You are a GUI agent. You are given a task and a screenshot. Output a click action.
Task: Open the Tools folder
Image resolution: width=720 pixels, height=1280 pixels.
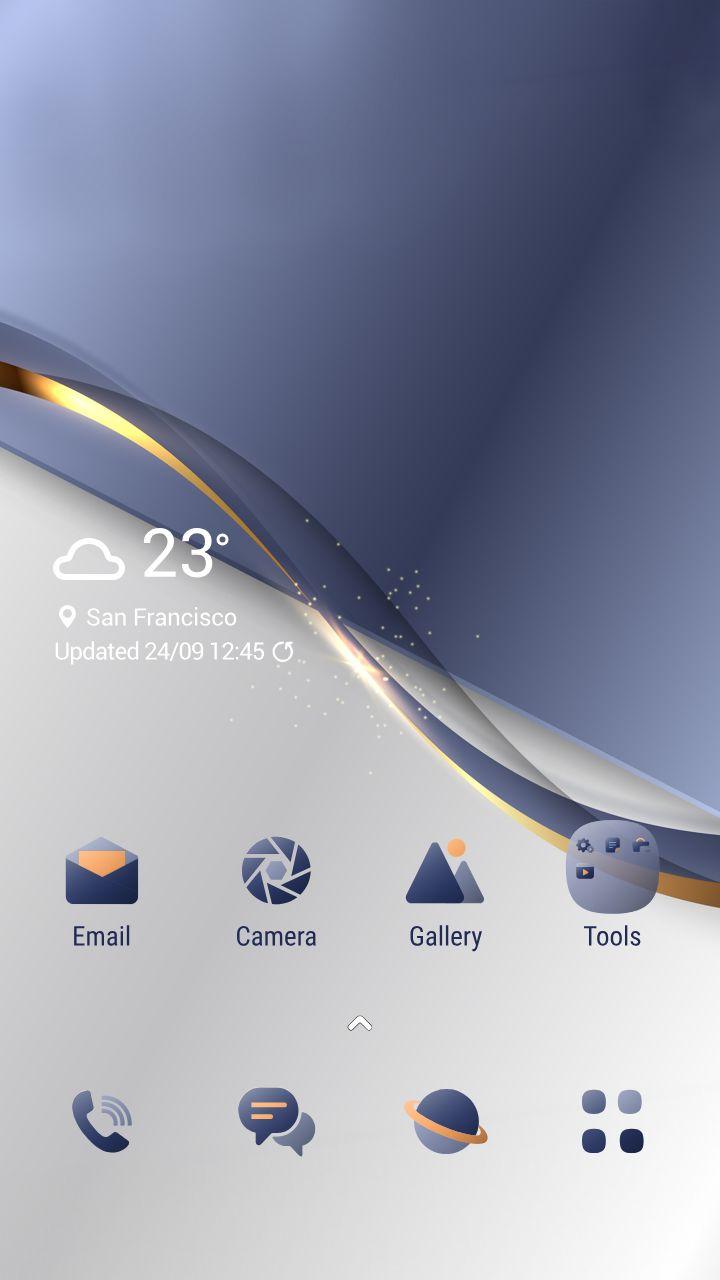[x=612, y=868]
